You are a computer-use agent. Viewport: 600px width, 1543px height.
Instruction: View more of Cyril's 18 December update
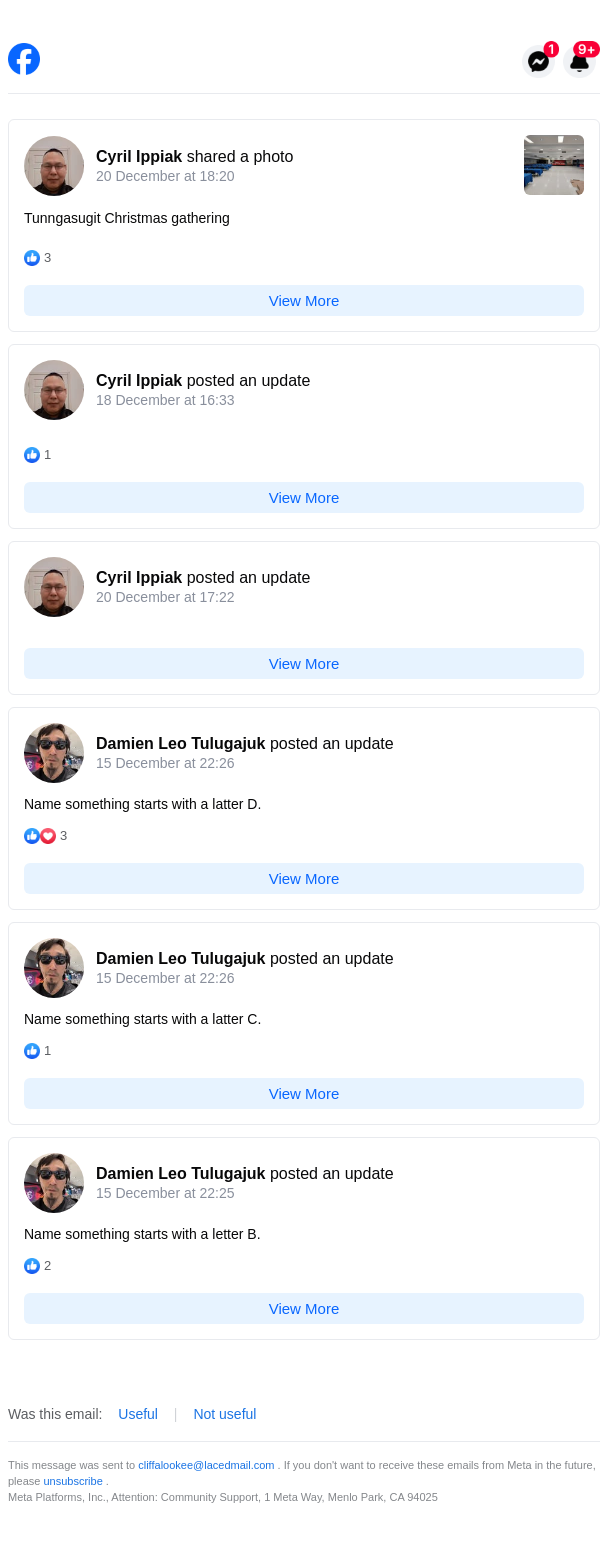click(304, 498)
